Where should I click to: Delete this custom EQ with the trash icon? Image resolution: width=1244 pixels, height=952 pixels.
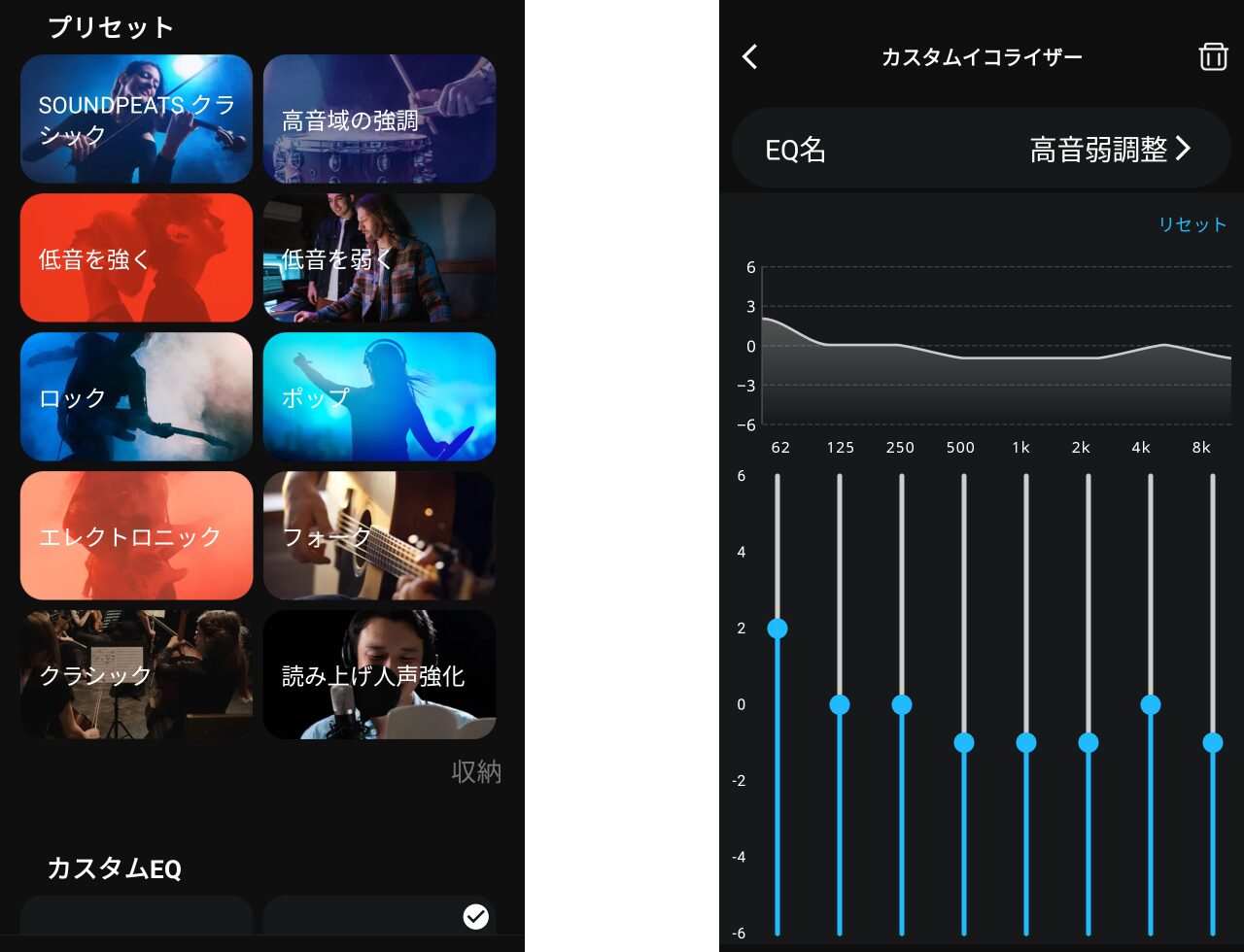point(1213,56)
